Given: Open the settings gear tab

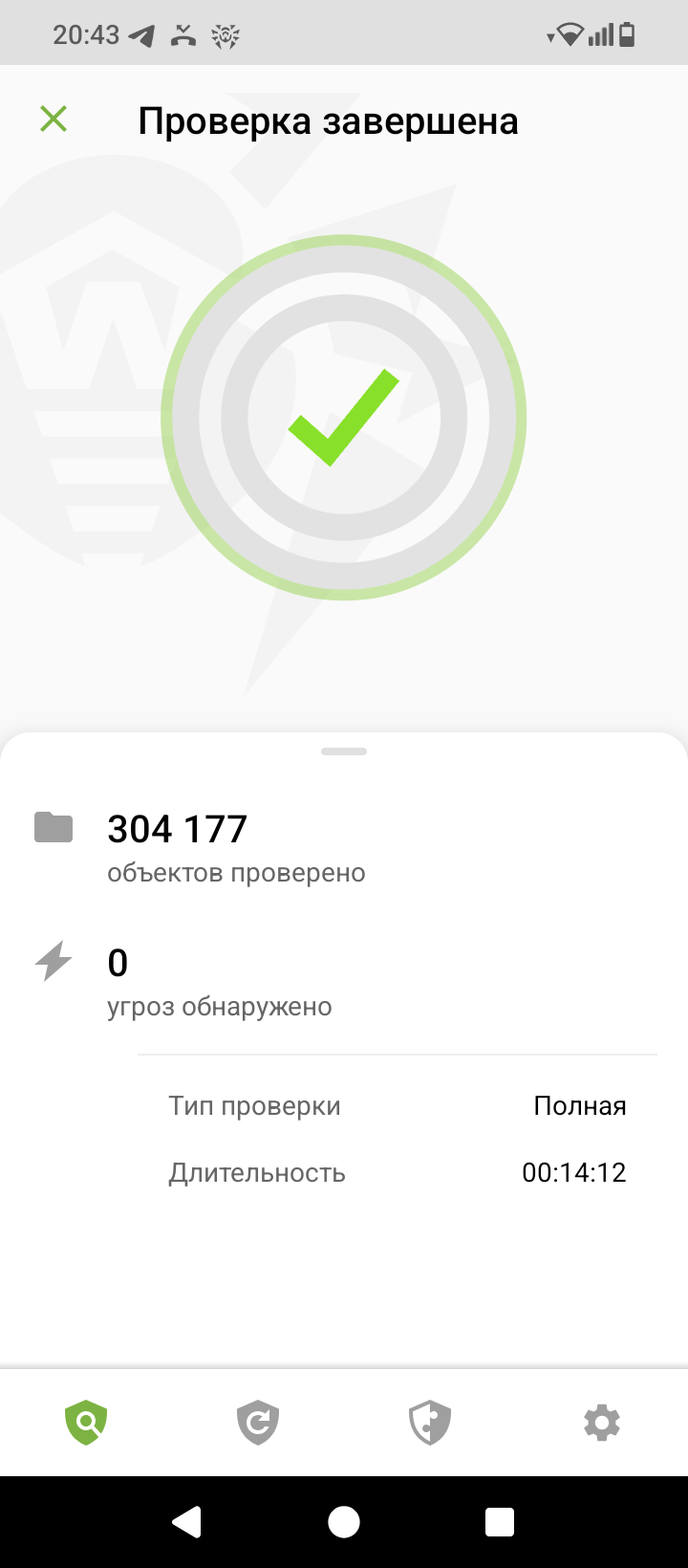Looking at the screenshot, I should [x=601, y=1423].
